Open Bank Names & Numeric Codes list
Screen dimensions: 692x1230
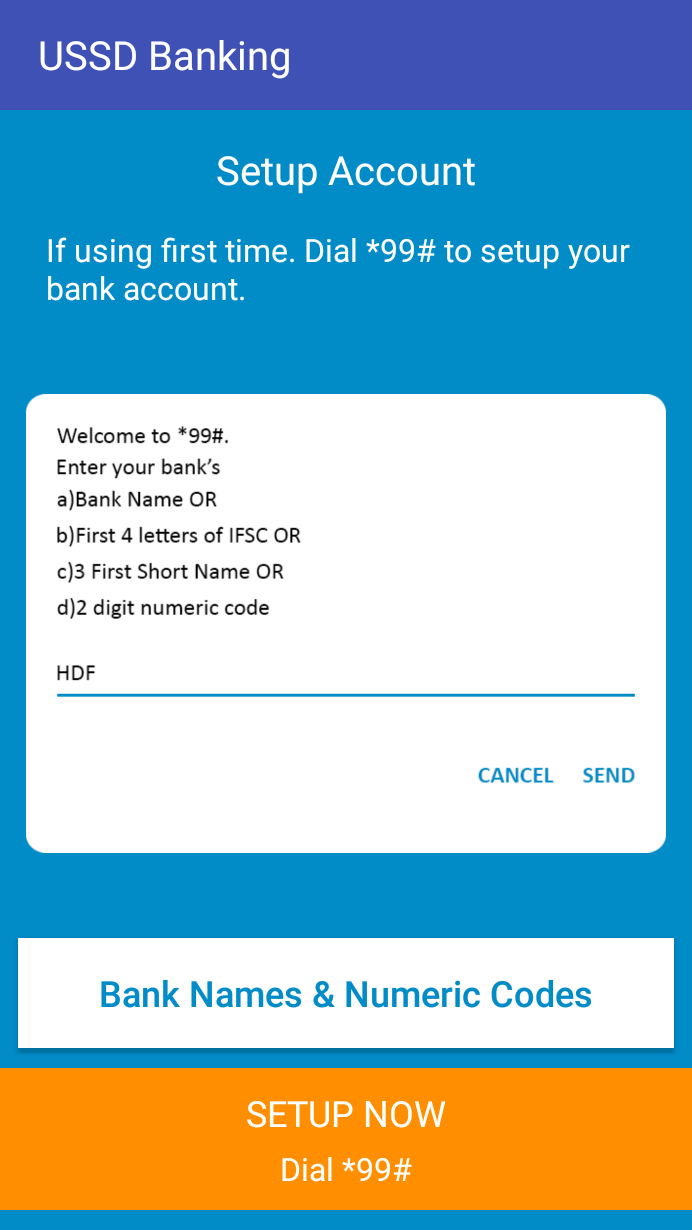(x=346, y=993)
